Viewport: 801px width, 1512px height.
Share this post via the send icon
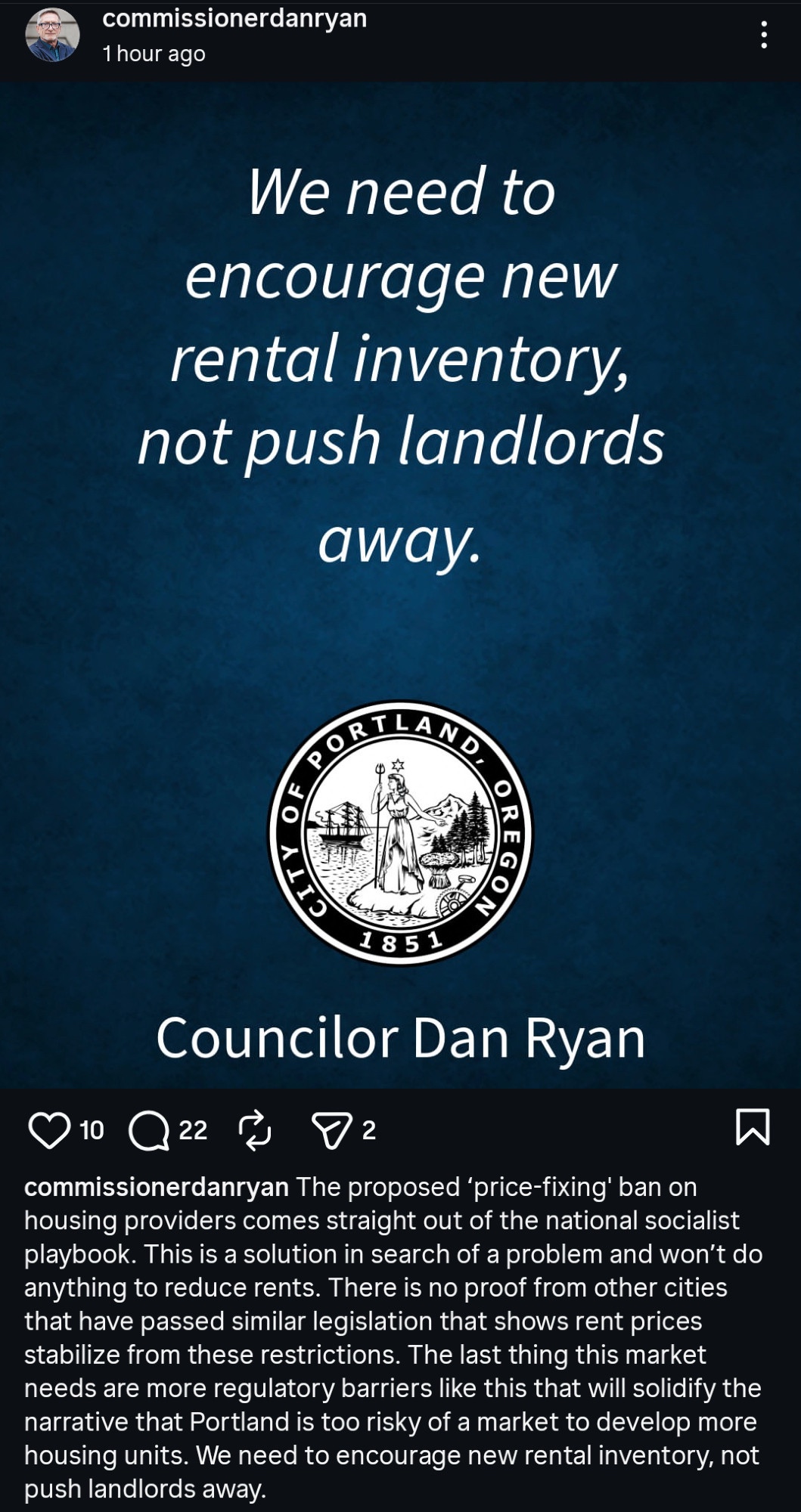point(331,1129)
